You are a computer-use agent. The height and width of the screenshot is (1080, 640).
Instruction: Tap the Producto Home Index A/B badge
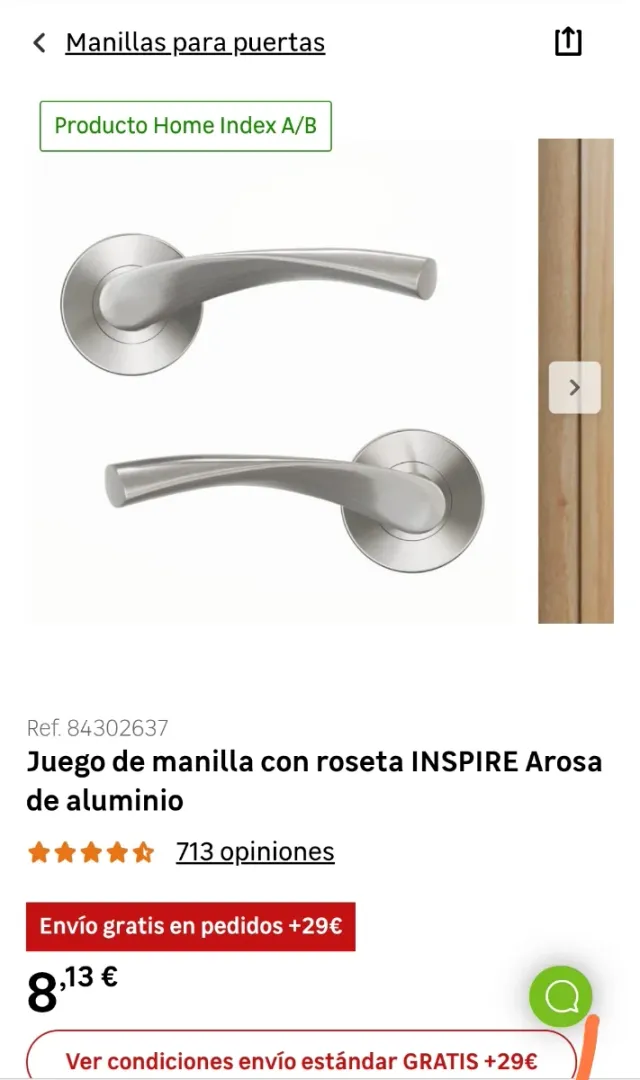point(185,126)
